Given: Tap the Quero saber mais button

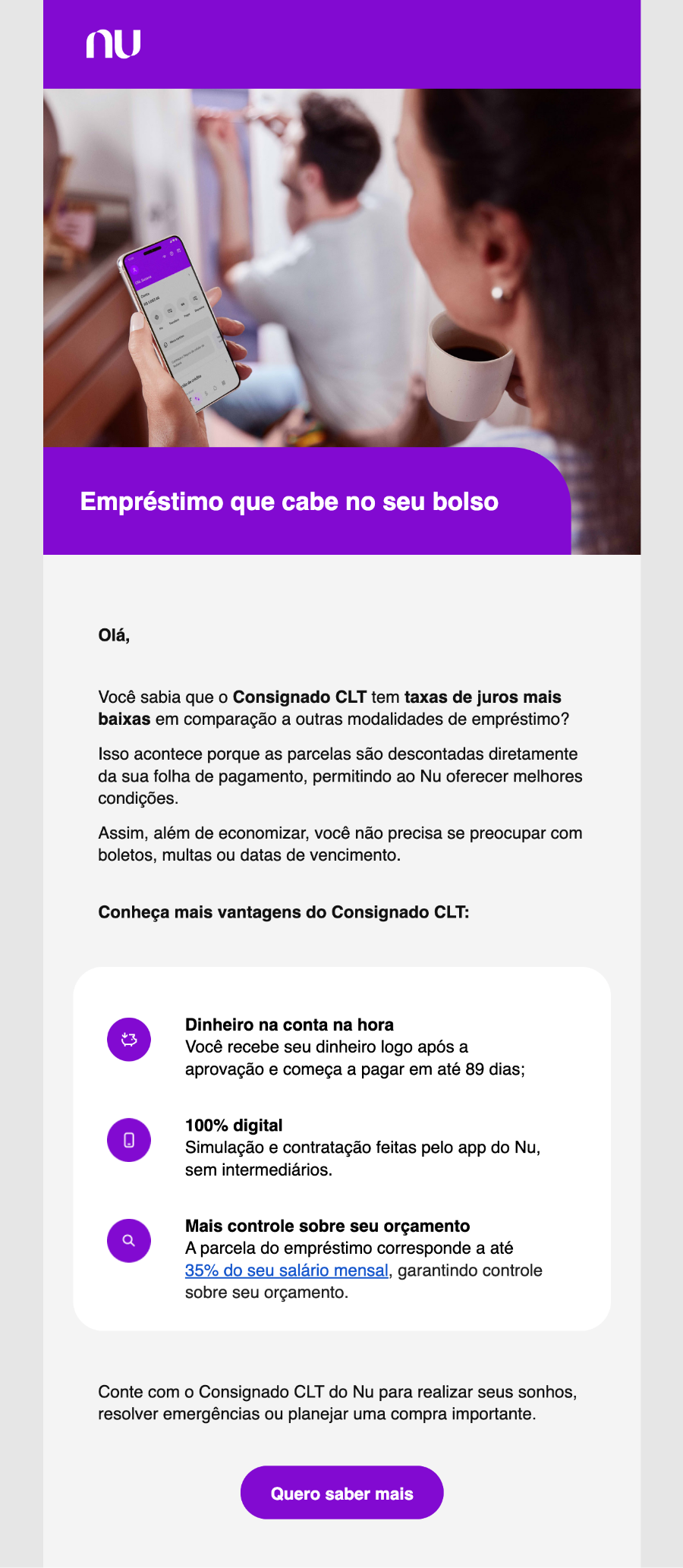Looking at the screenshot, I should pyautogui.click(x=341, y=1493).
